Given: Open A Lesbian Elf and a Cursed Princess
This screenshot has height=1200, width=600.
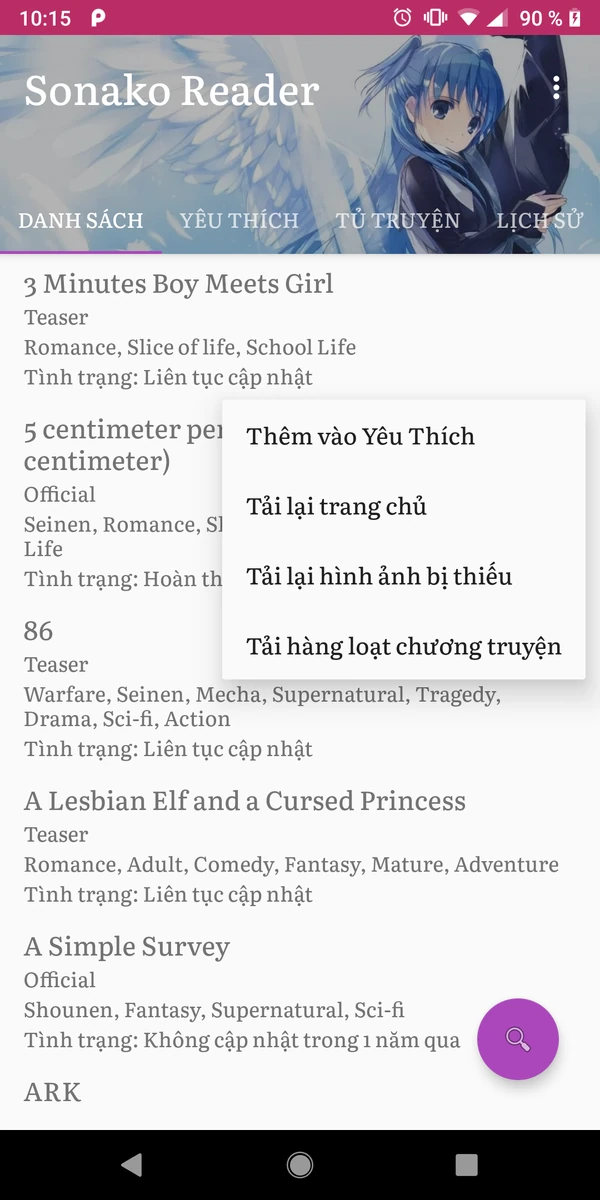Looking at the screenshot, I should click(245, 801).
